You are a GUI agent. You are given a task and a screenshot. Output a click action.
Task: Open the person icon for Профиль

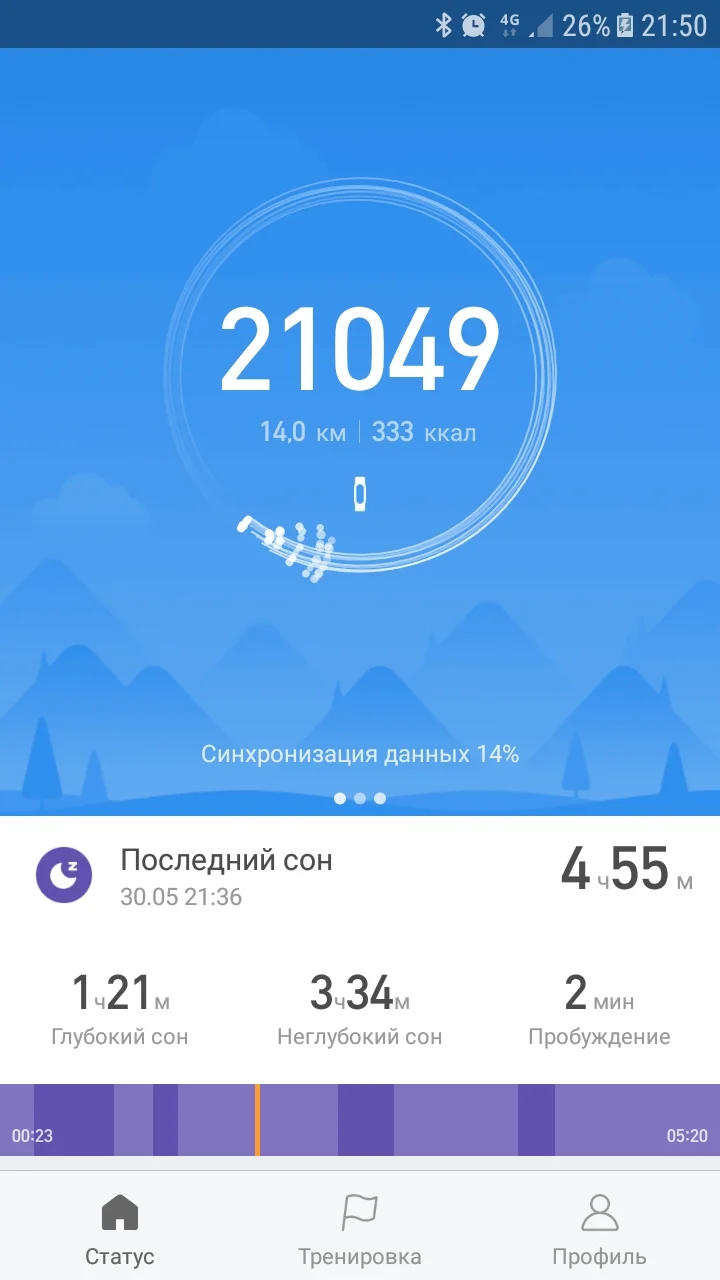pyautogui.click(x=598, y=1212)
